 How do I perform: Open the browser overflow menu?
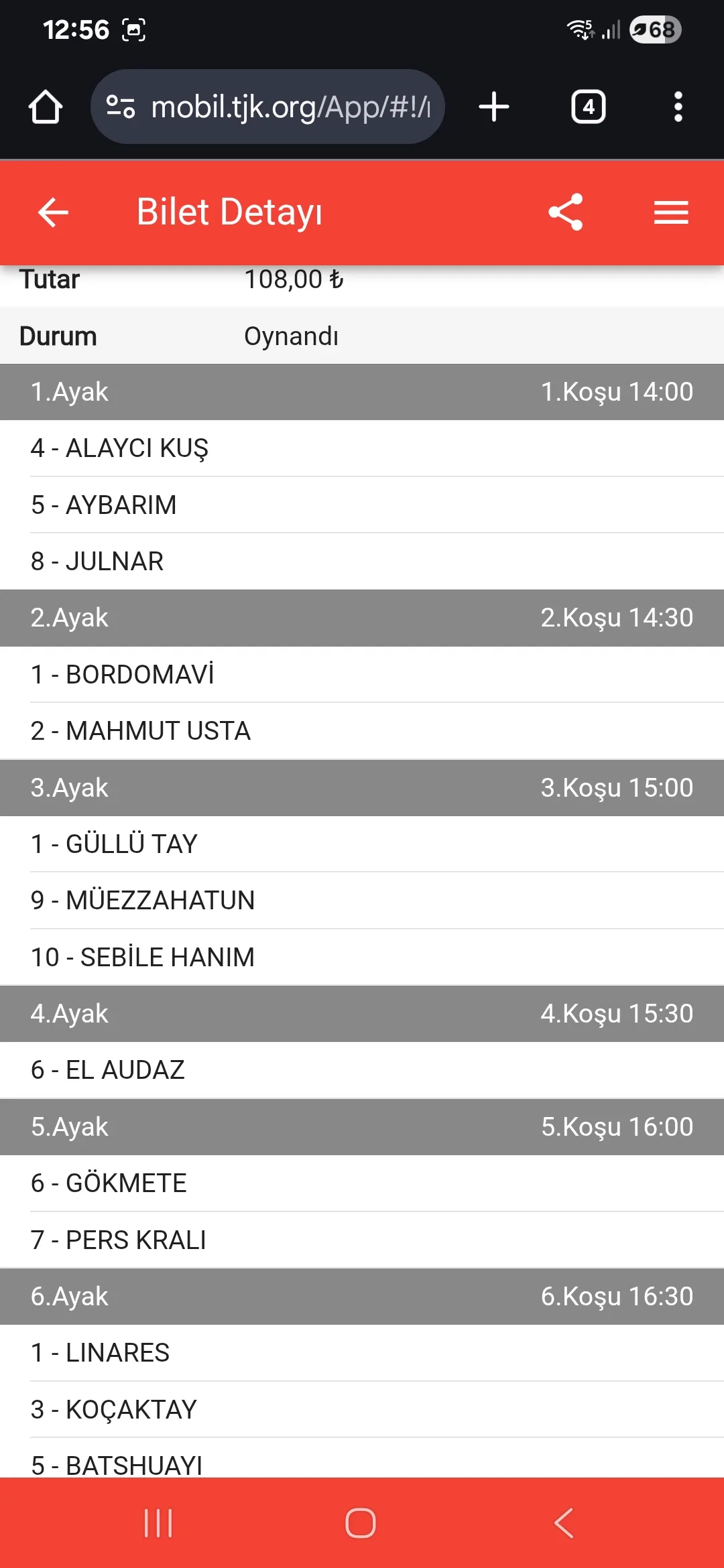678,107
